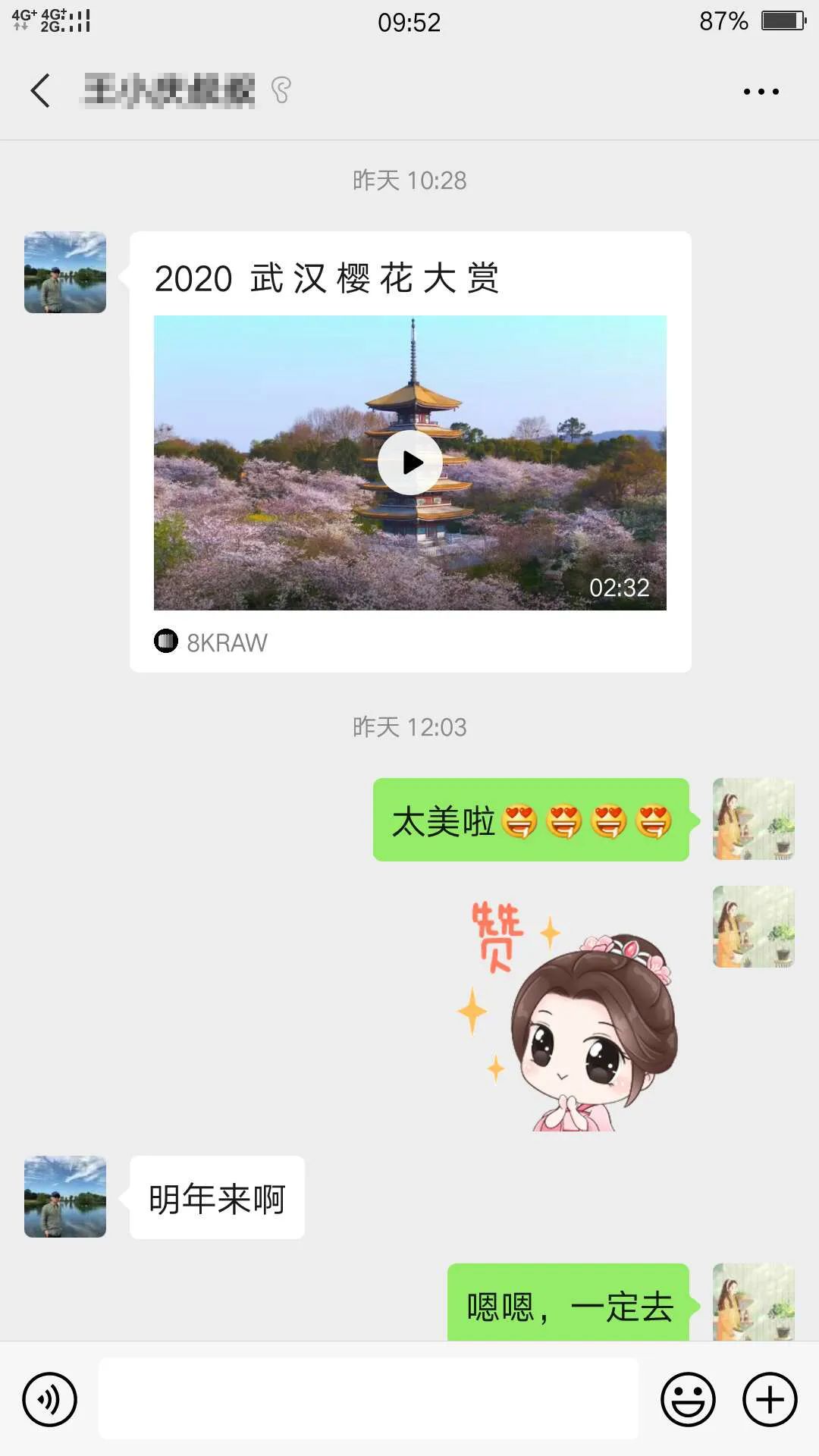Open the contact's avatar beside the video card
Screen dimensions: 819x1456
(x=65, y=272)
